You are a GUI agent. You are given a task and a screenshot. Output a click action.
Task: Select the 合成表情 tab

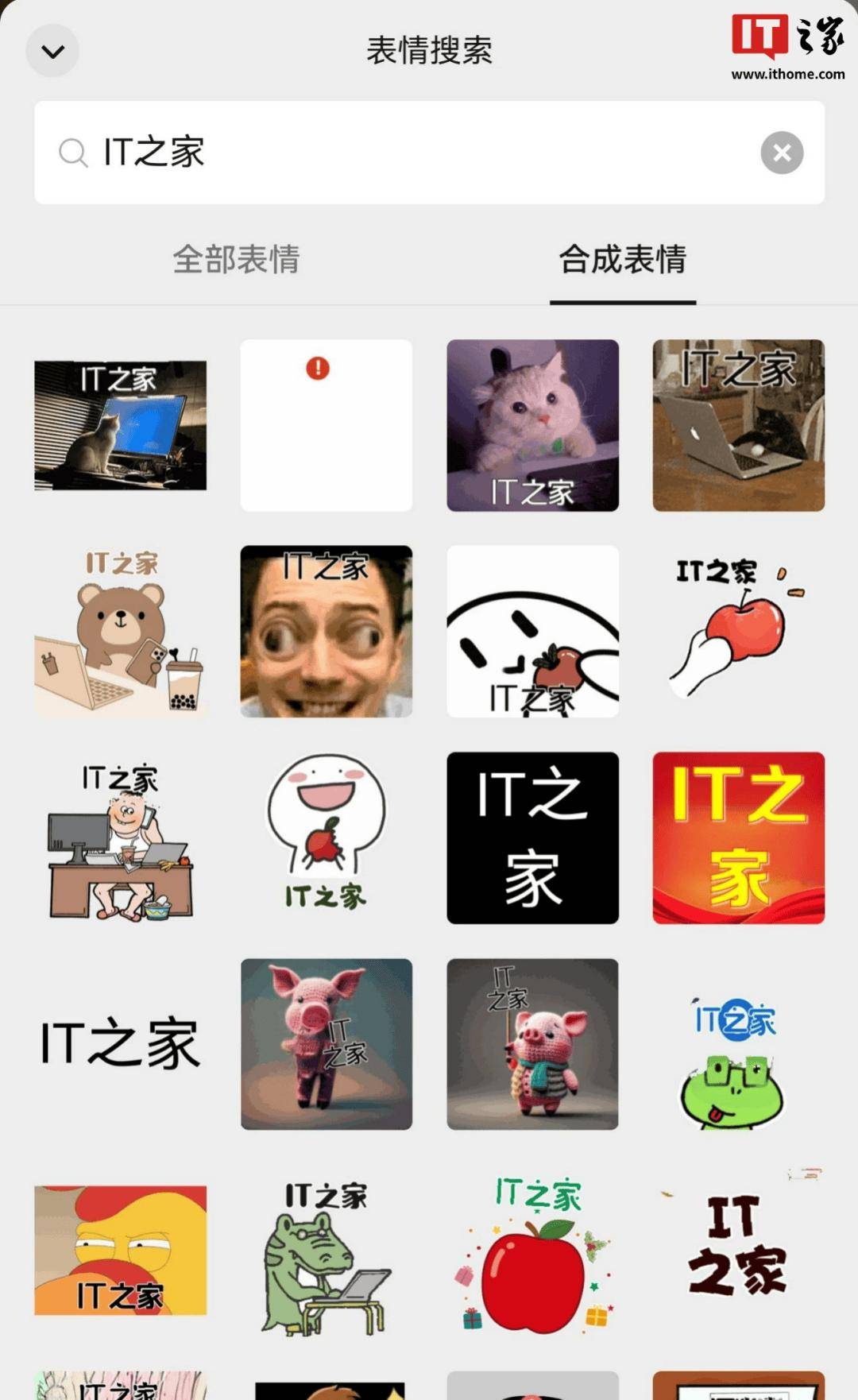point(622,260)
